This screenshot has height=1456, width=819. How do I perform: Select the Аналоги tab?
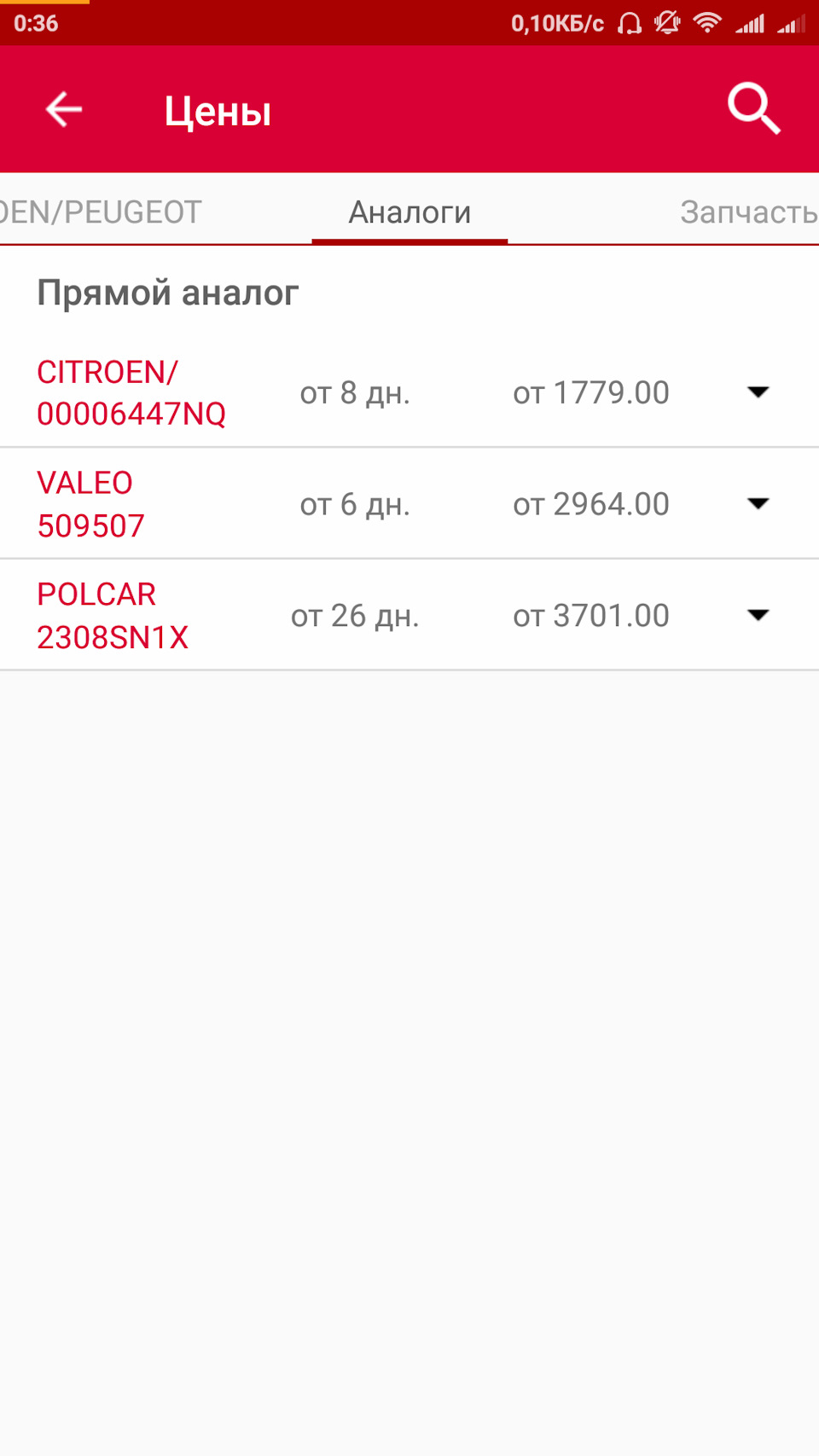point(409,212)
